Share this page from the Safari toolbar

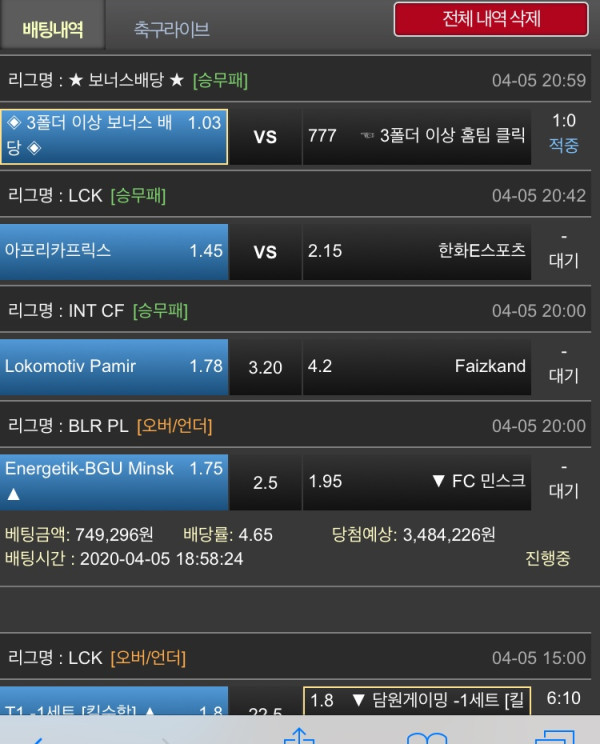click(299, 735)
